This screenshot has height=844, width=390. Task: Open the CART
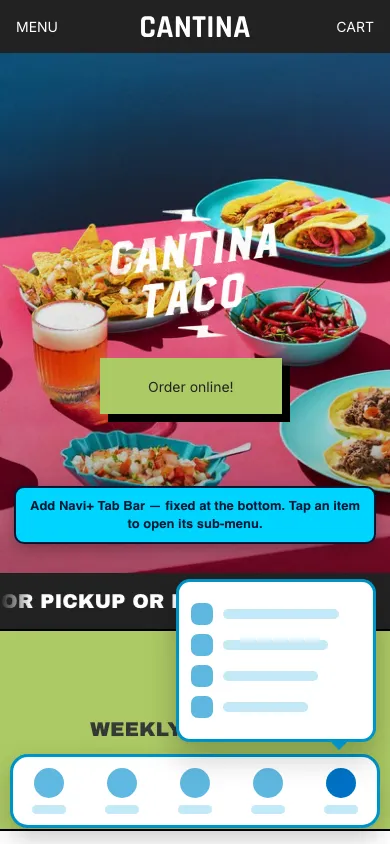tap(354, 27)
